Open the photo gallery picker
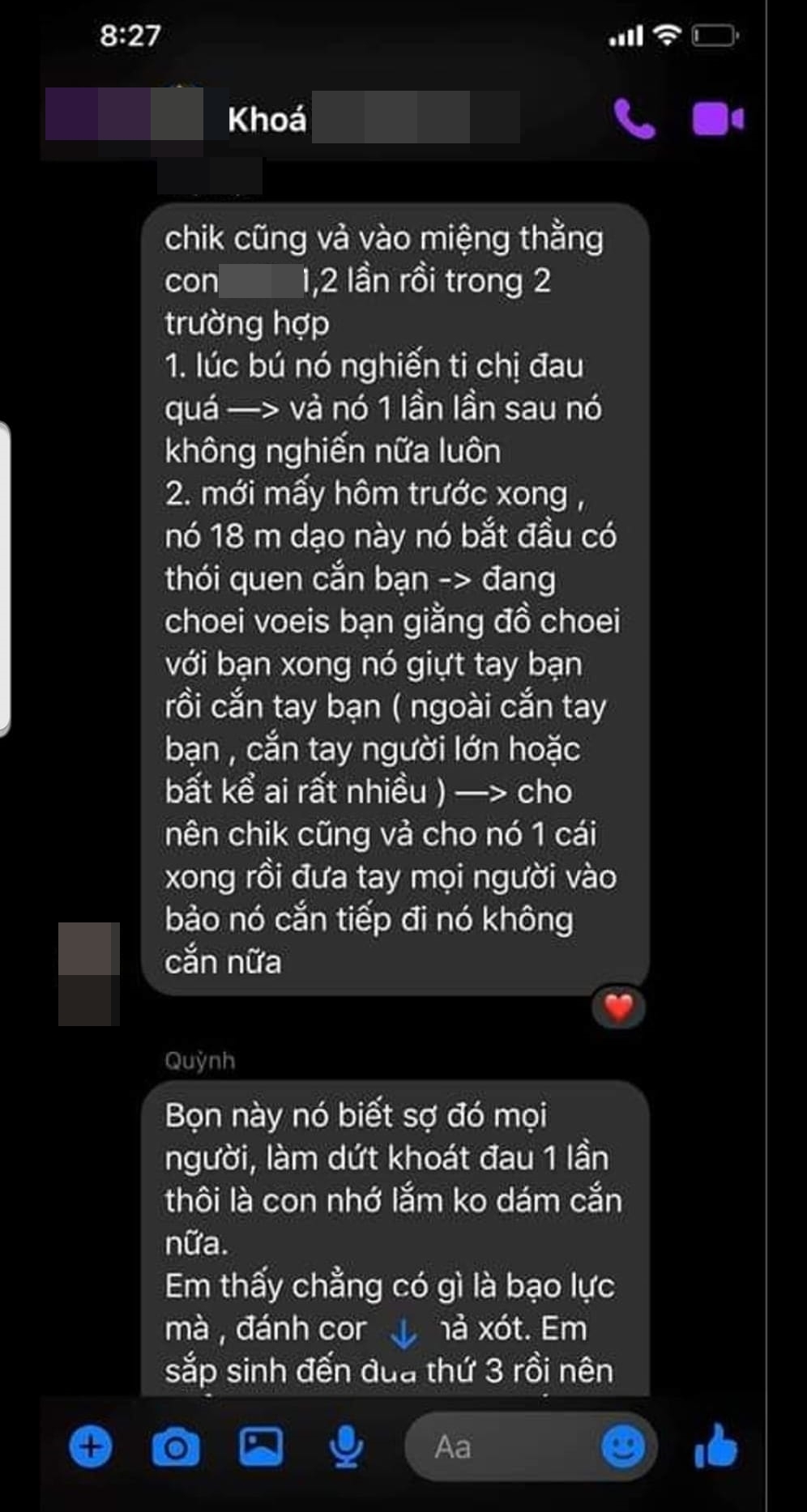Viewport: 807px width, 1512px height. pos(261,1446)
